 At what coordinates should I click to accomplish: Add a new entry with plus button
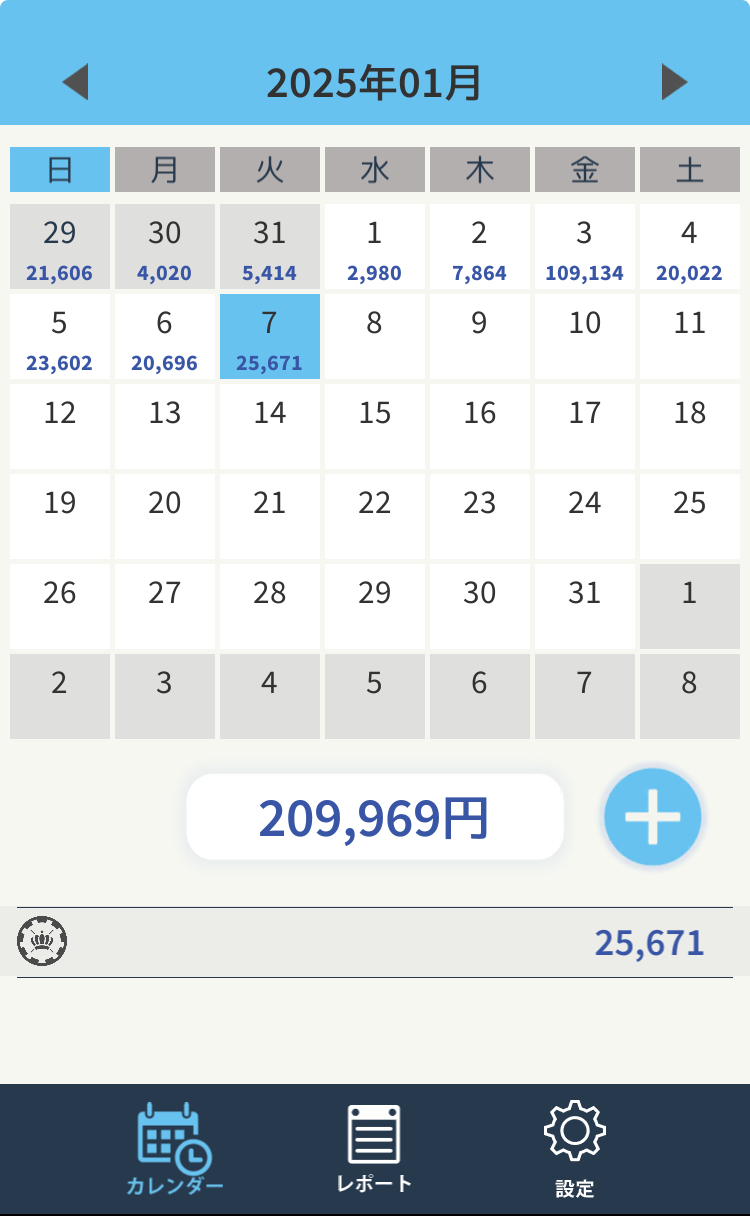click(x=653, y=817)
